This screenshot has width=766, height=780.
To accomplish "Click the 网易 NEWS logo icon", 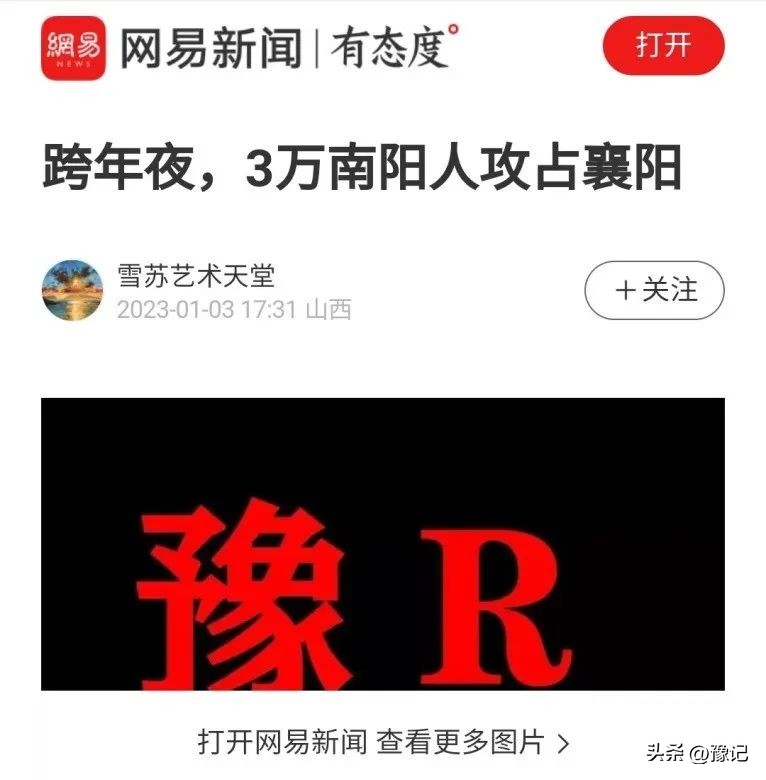I will [x=72, y=44].
